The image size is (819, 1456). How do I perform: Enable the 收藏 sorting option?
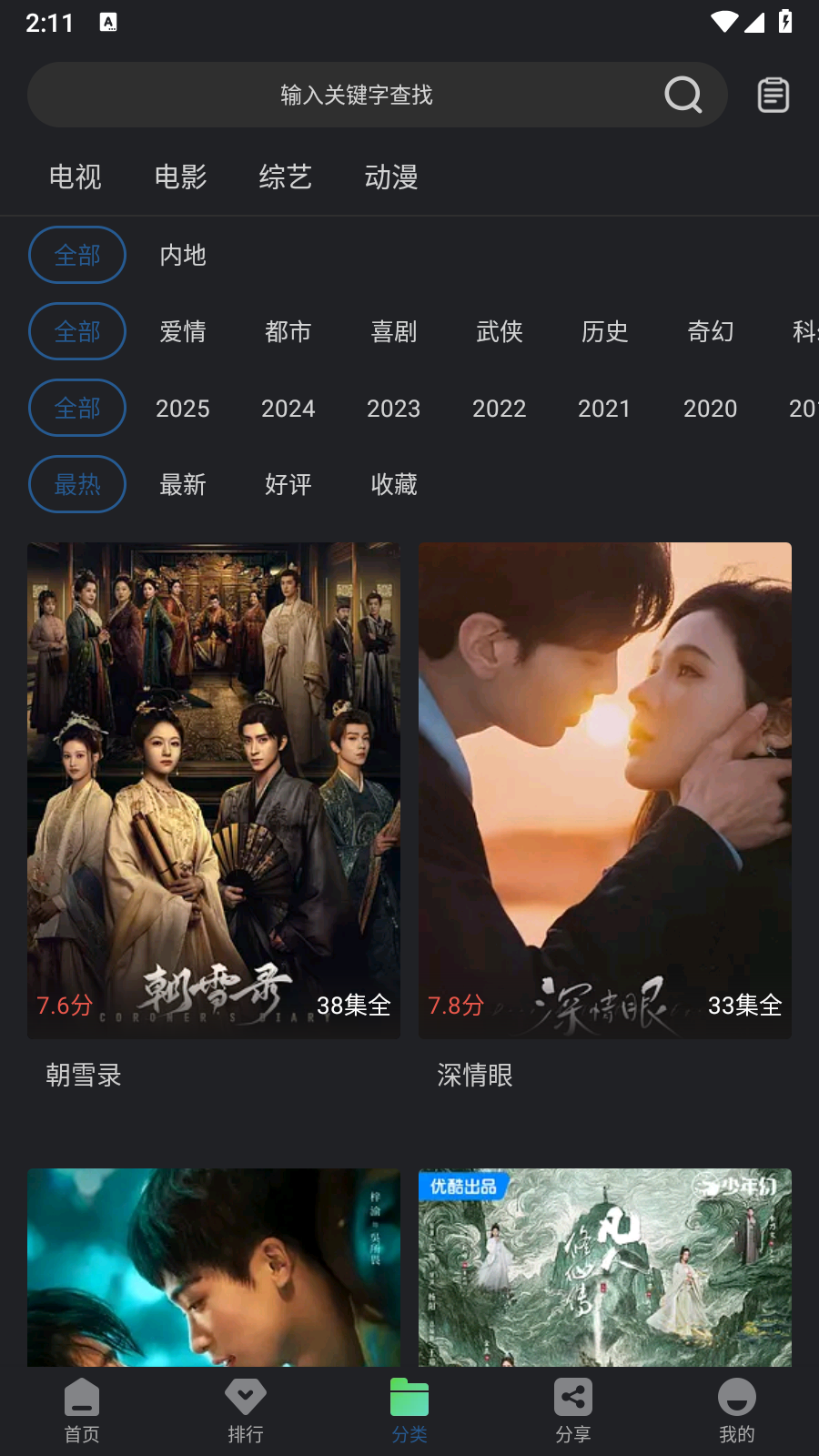pos(394,484)
